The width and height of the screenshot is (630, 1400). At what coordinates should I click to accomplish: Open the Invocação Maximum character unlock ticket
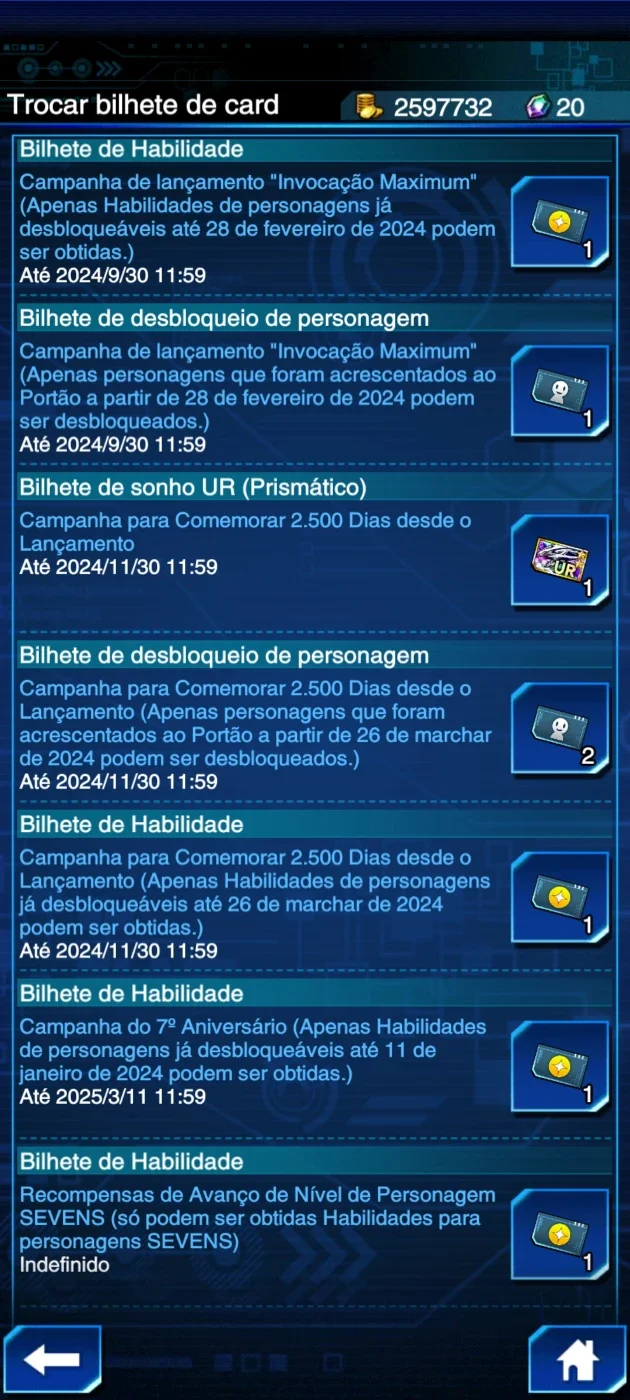tap(315, 380)
